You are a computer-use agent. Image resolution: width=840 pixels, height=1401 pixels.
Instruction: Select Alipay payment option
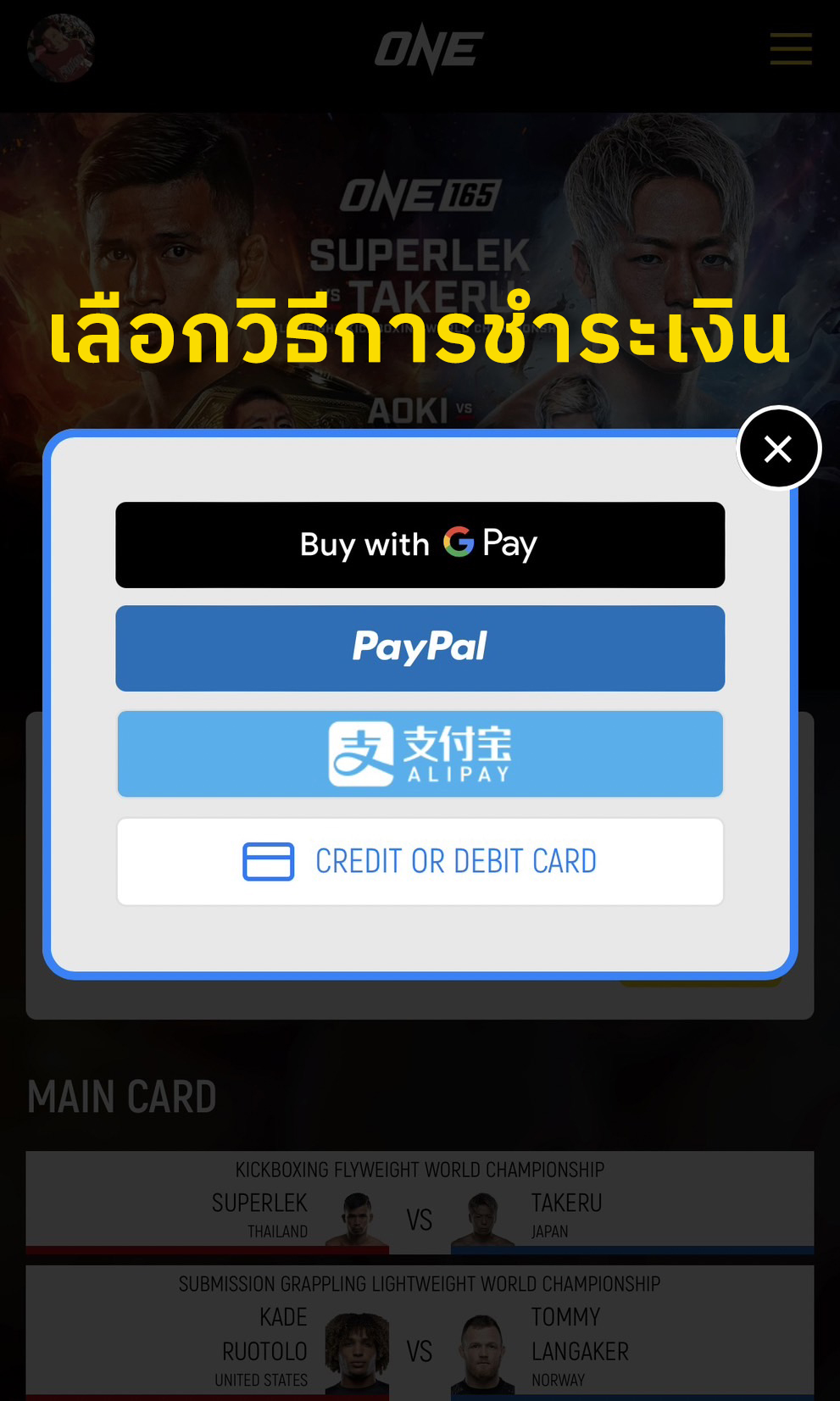(x=420, y=753)
